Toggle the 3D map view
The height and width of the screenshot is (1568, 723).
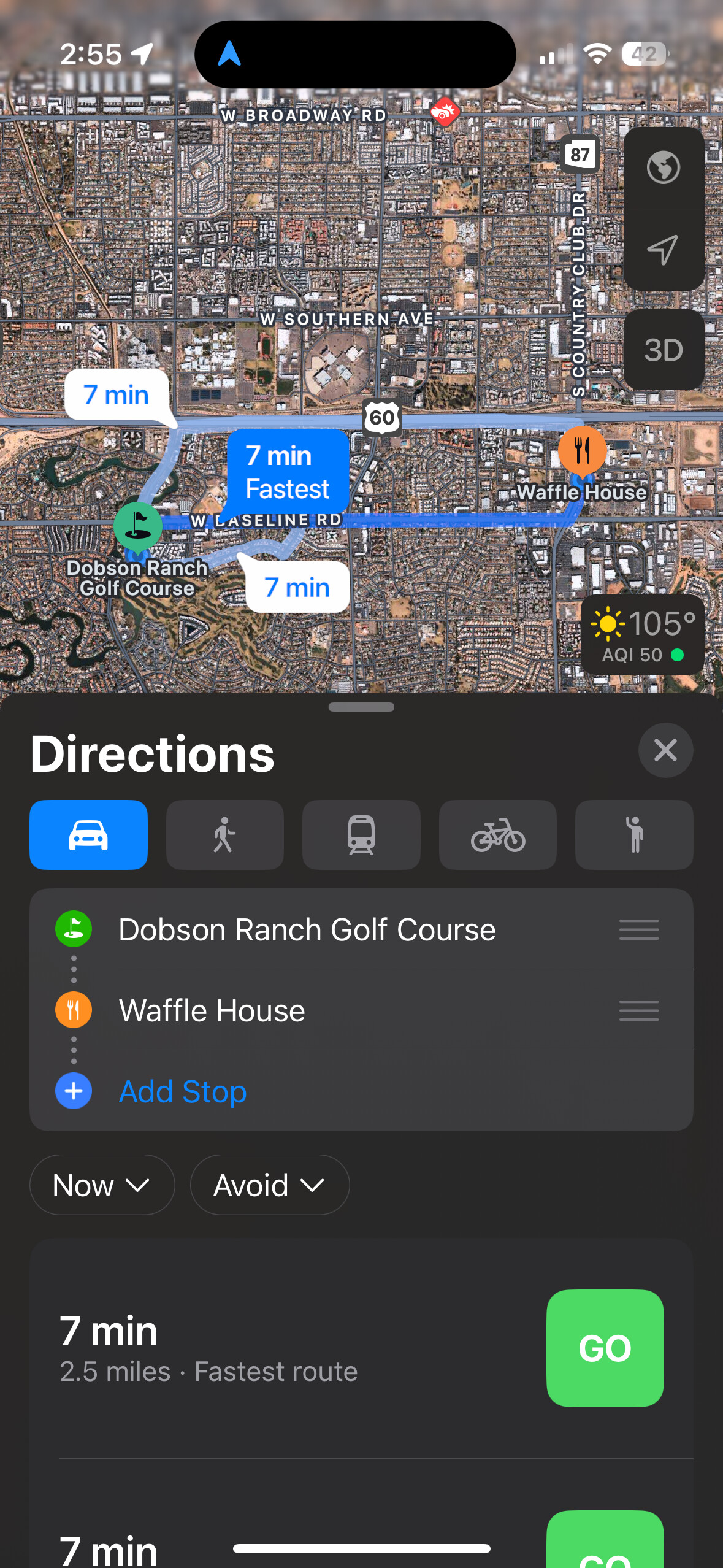pos(664,350)
